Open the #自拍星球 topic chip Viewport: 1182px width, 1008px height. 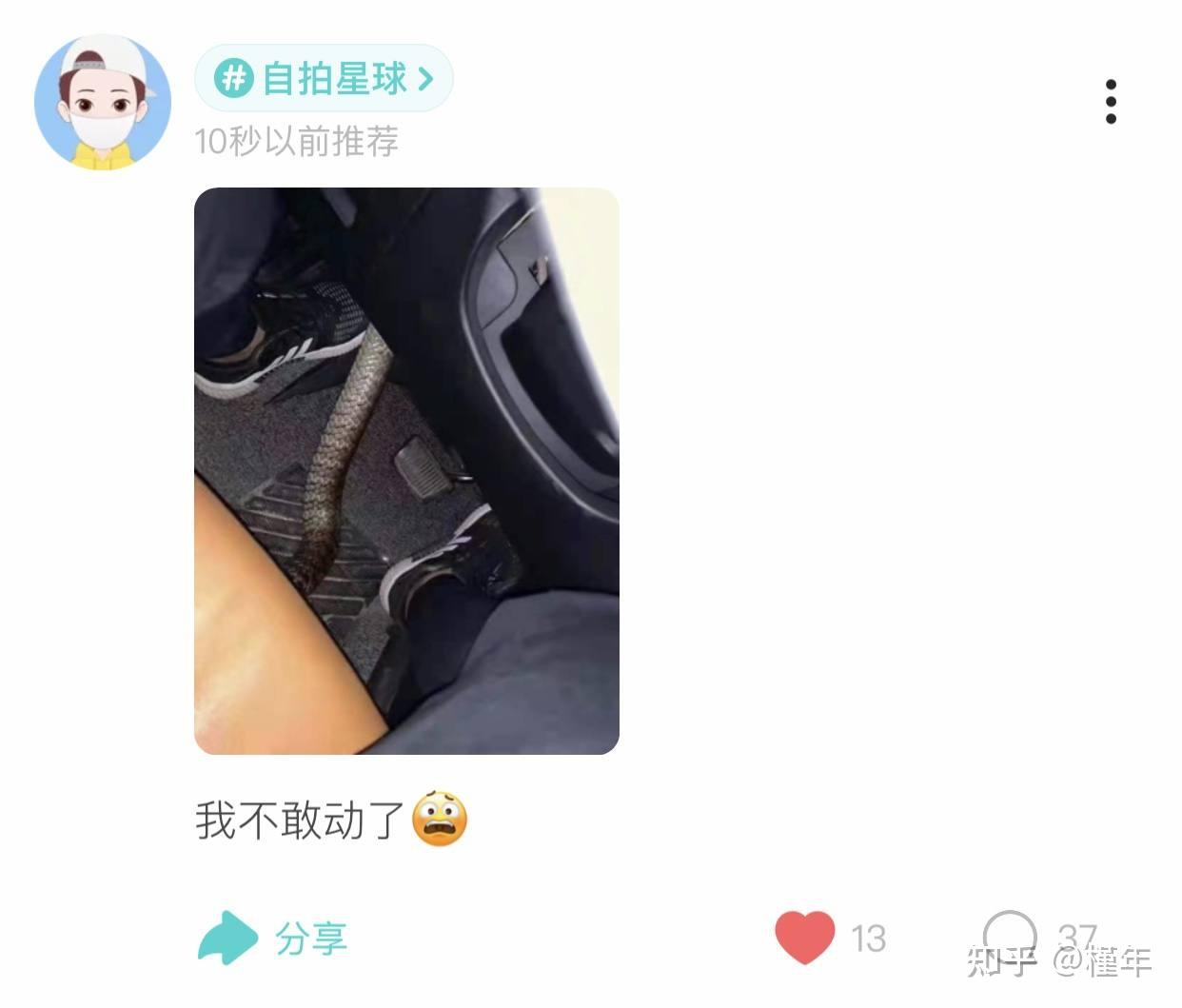(324, 78)
